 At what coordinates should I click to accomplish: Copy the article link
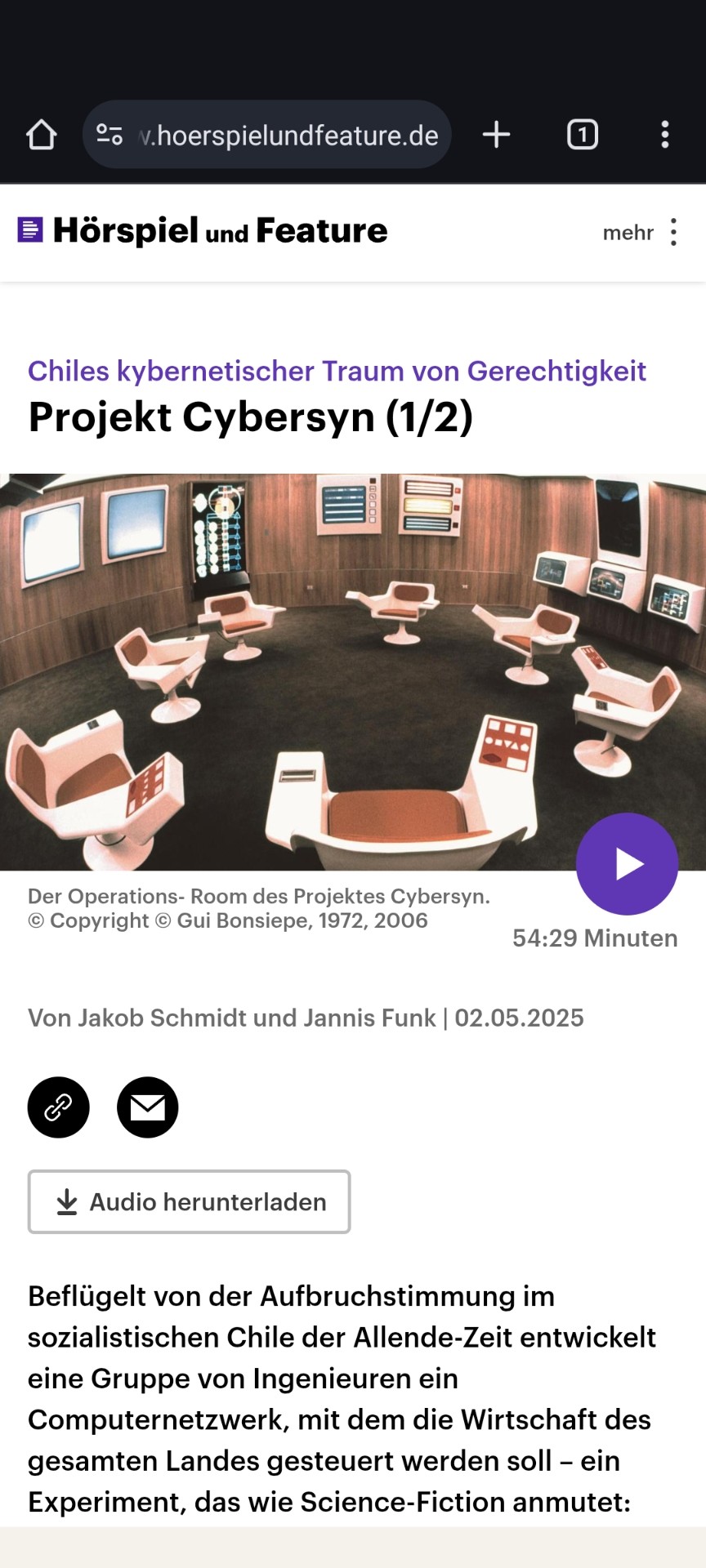[59, 1107]
